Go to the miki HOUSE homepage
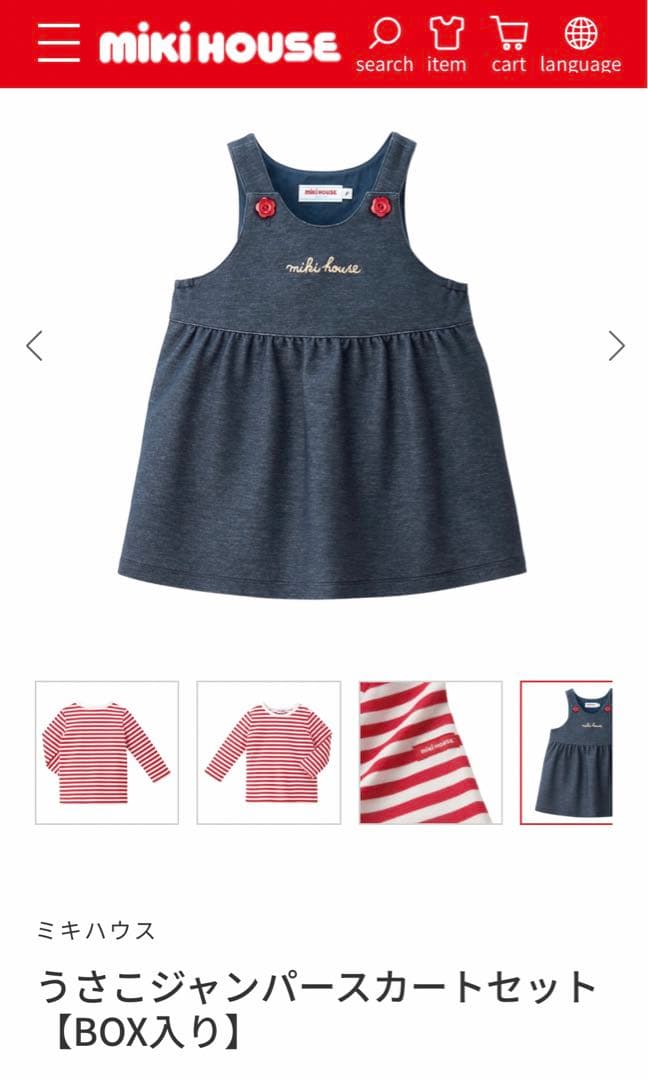The height and width of the screenshot is (1080, 648). (x=219, y=46)
